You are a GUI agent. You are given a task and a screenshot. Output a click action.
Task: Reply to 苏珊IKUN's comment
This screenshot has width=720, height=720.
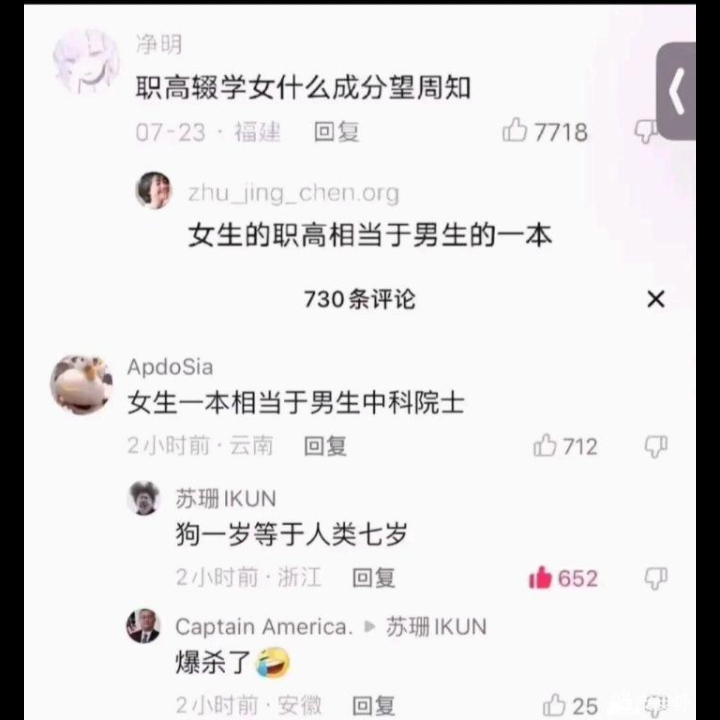pyautogui.click(x=373, y=578)
